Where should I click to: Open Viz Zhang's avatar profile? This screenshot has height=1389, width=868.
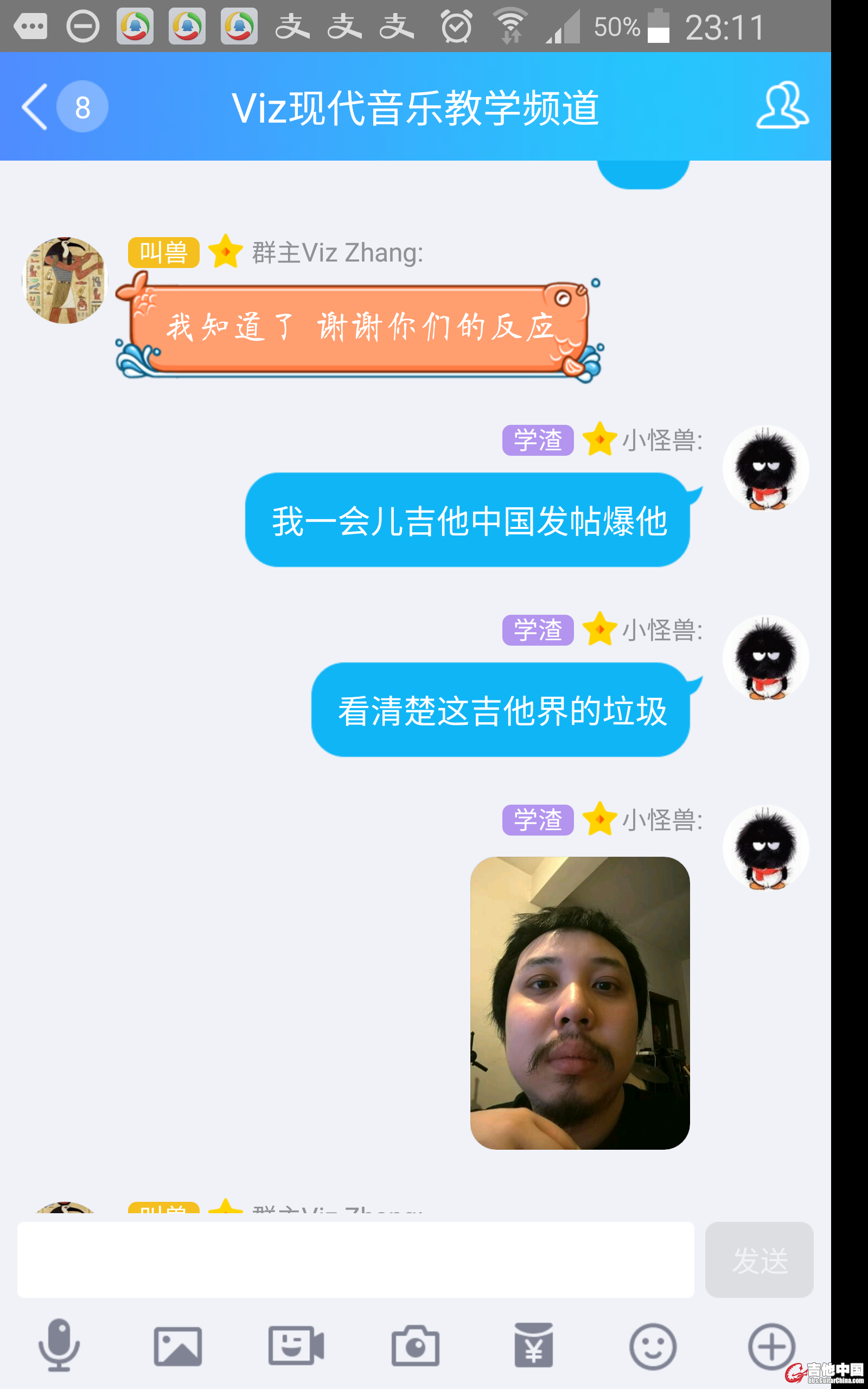65,280
